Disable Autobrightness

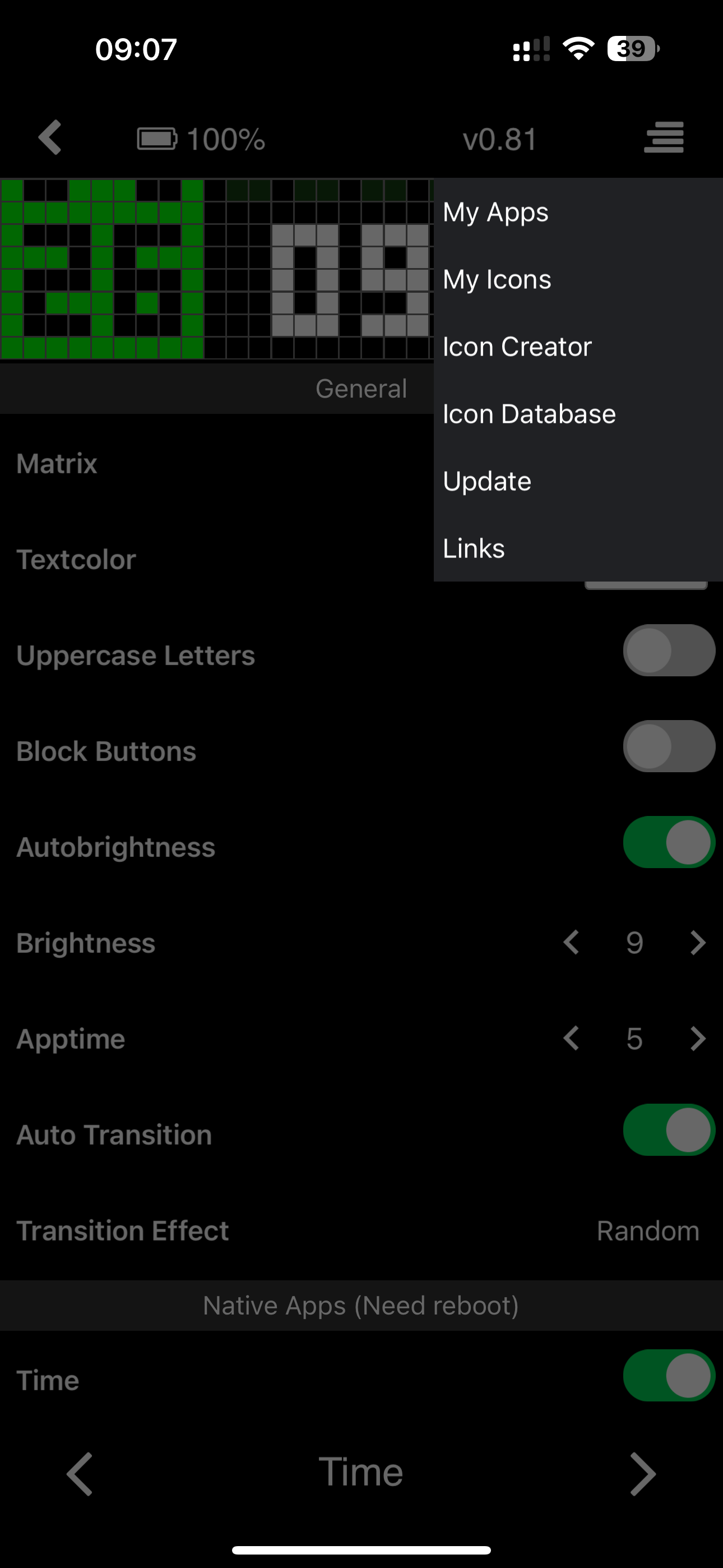coord(668,842)
